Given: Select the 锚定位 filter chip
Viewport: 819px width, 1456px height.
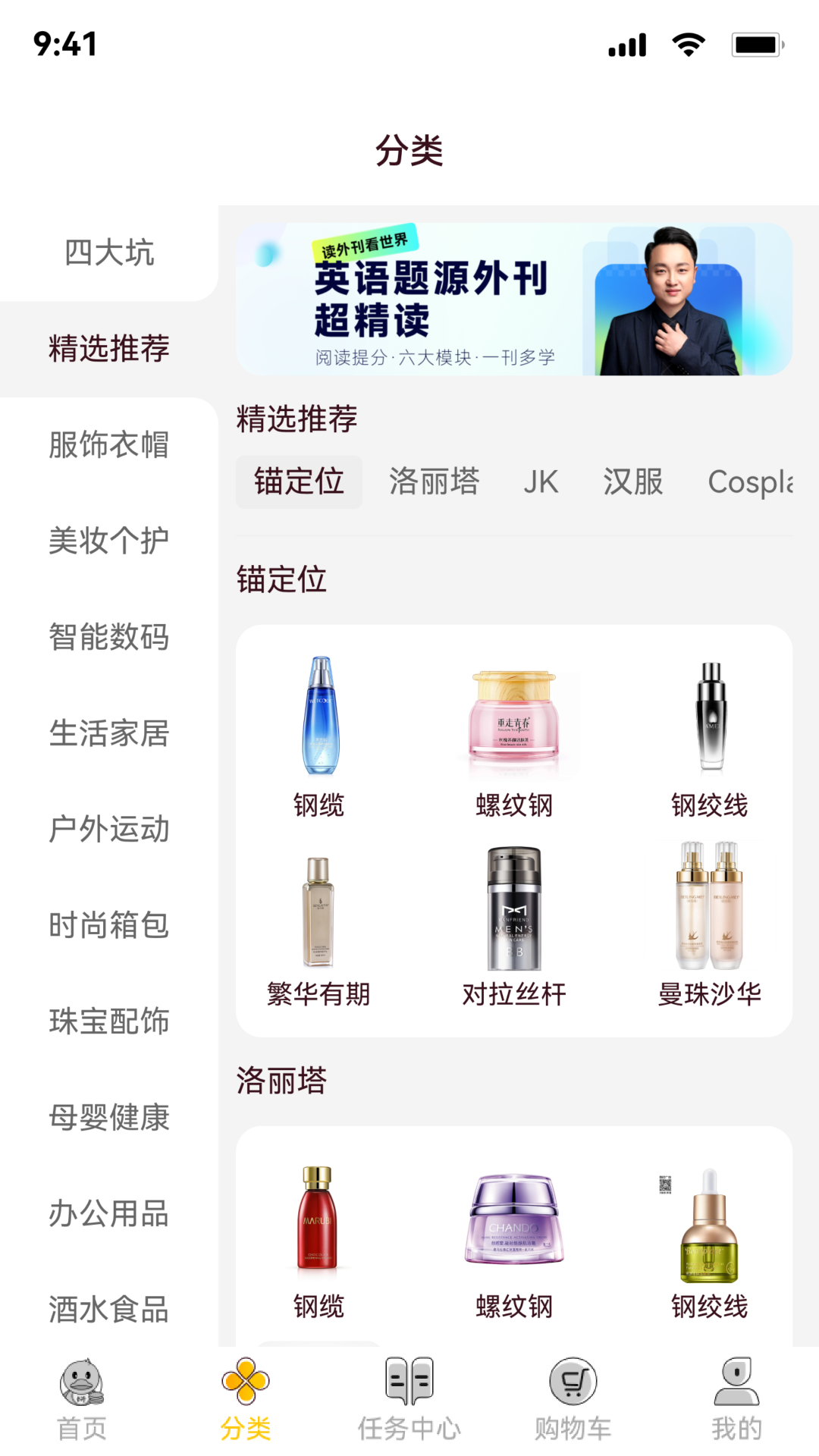Looking at the screenshot, I should tap(298, 482).
